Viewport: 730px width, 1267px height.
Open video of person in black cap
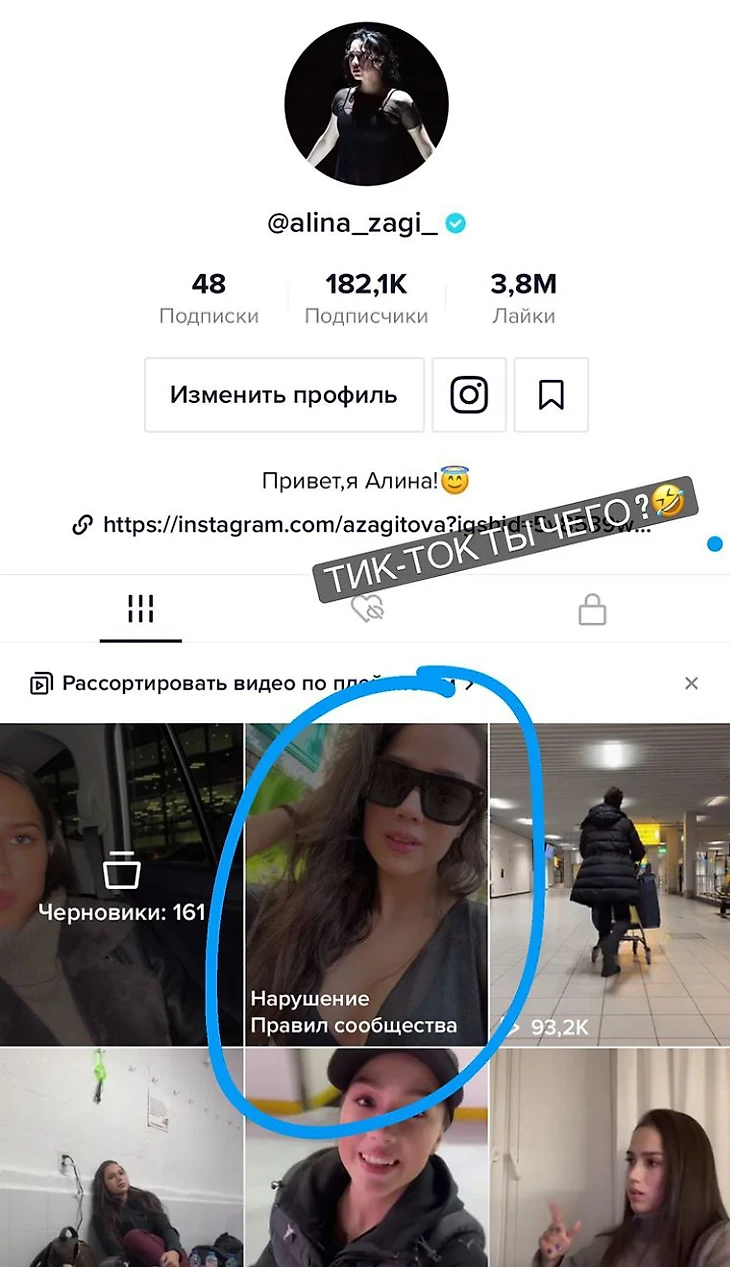pyautogui.click(x=366, y=1158)
